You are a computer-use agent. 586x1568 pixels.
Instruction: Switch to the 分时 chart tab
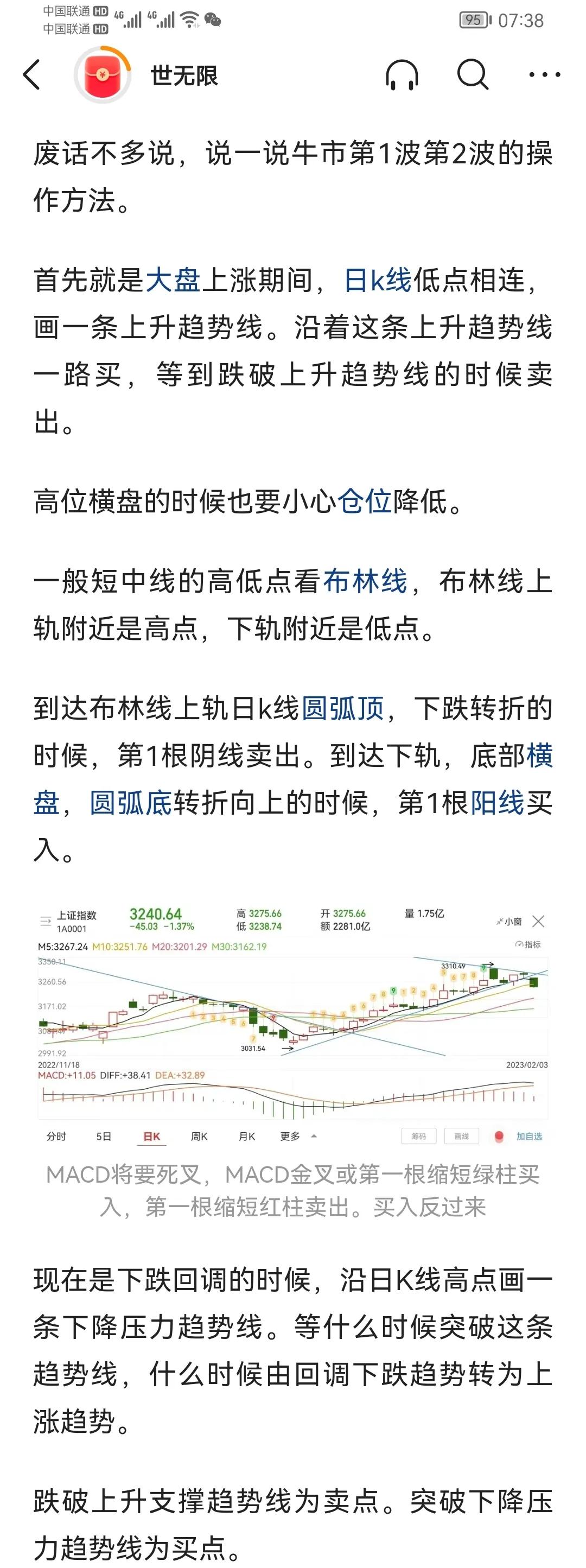(x=56, y=1135)
